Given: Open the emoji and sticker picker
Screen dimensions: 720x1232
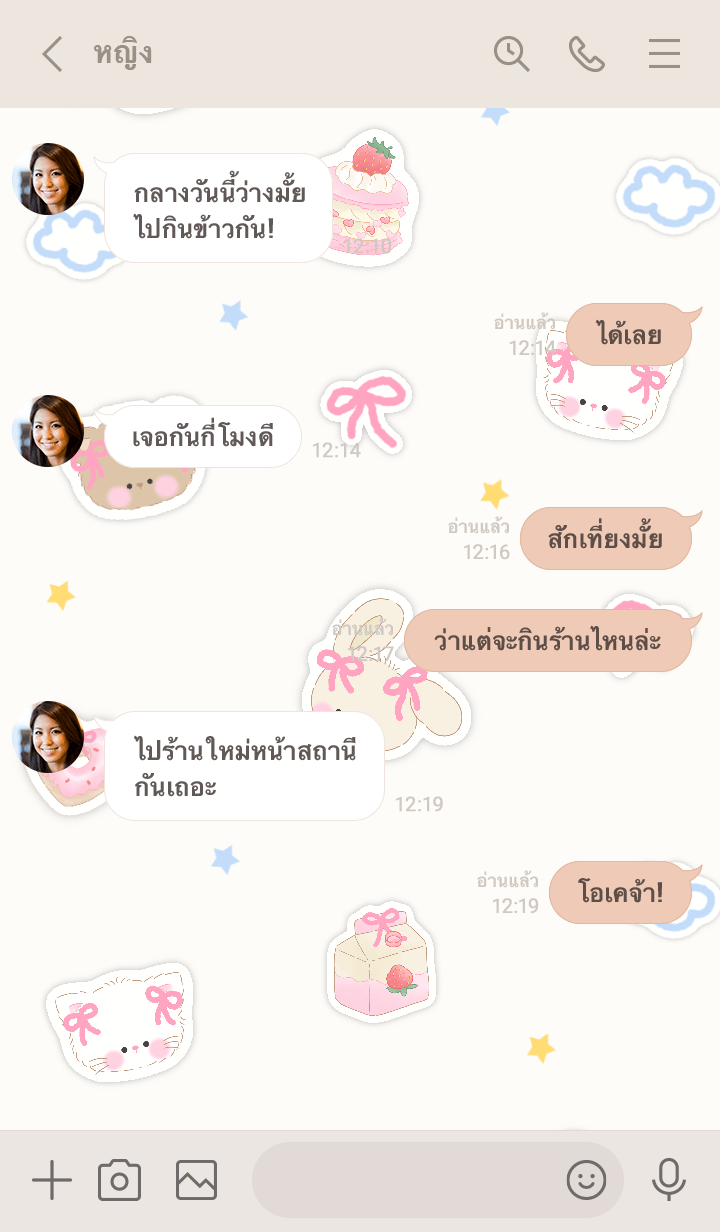Looking at the screenshot, I should 586,1181.
